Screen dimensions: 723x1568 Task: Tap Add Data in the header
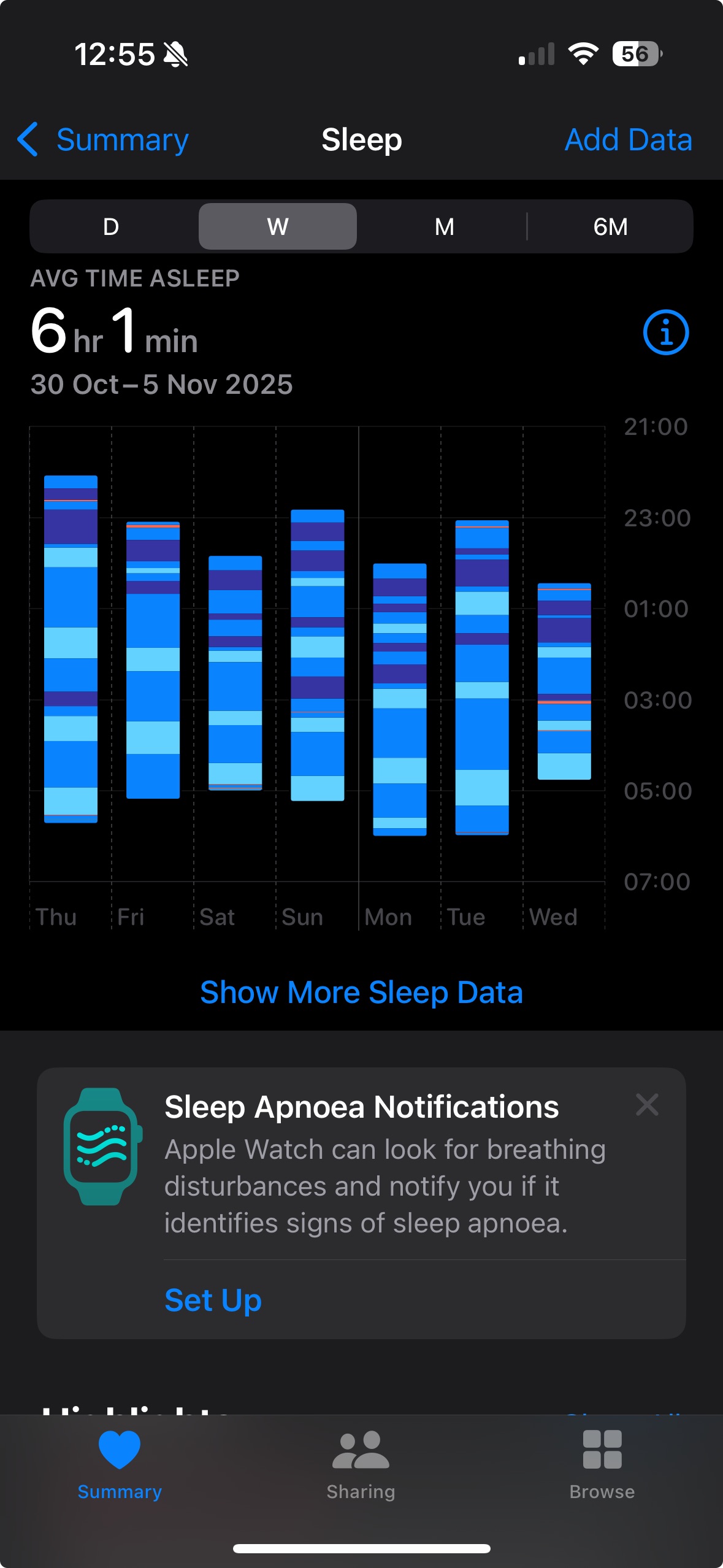[628, 140]
